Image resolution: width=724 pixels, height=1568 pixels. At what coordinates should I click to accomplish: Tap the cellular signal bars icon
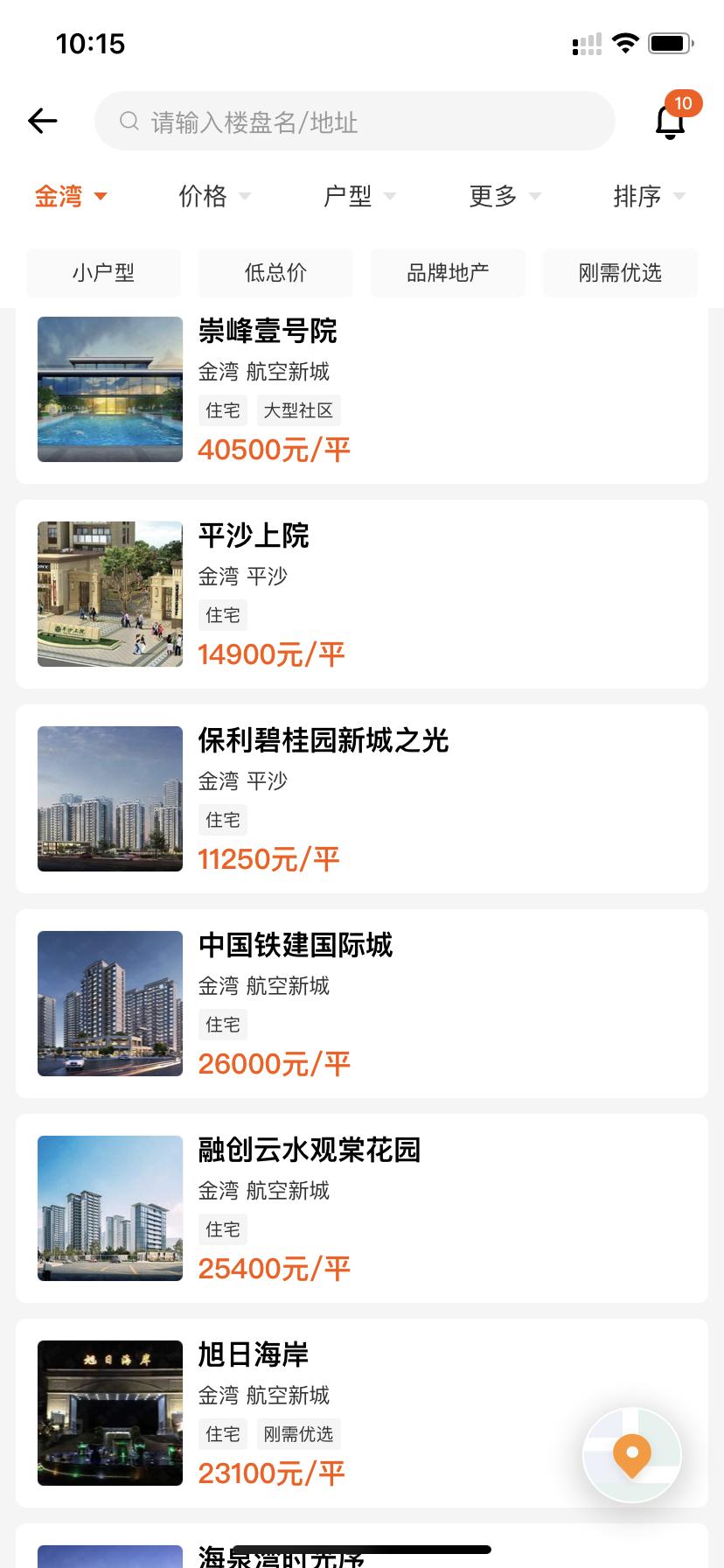[x=586, y=43]
